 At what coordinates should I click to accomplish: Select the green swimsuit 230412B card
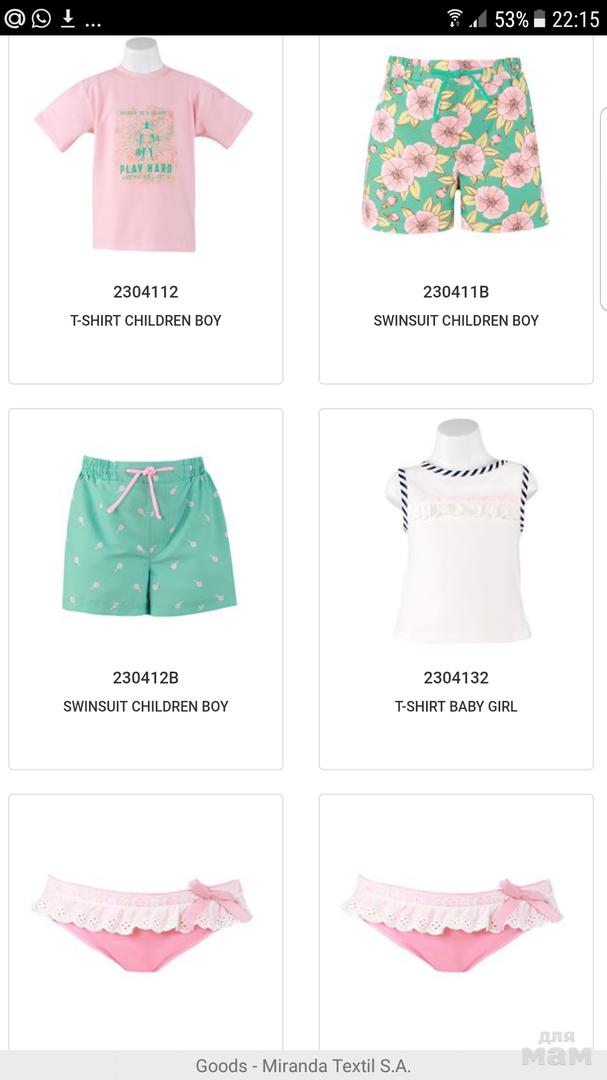[x=145, y=540]
